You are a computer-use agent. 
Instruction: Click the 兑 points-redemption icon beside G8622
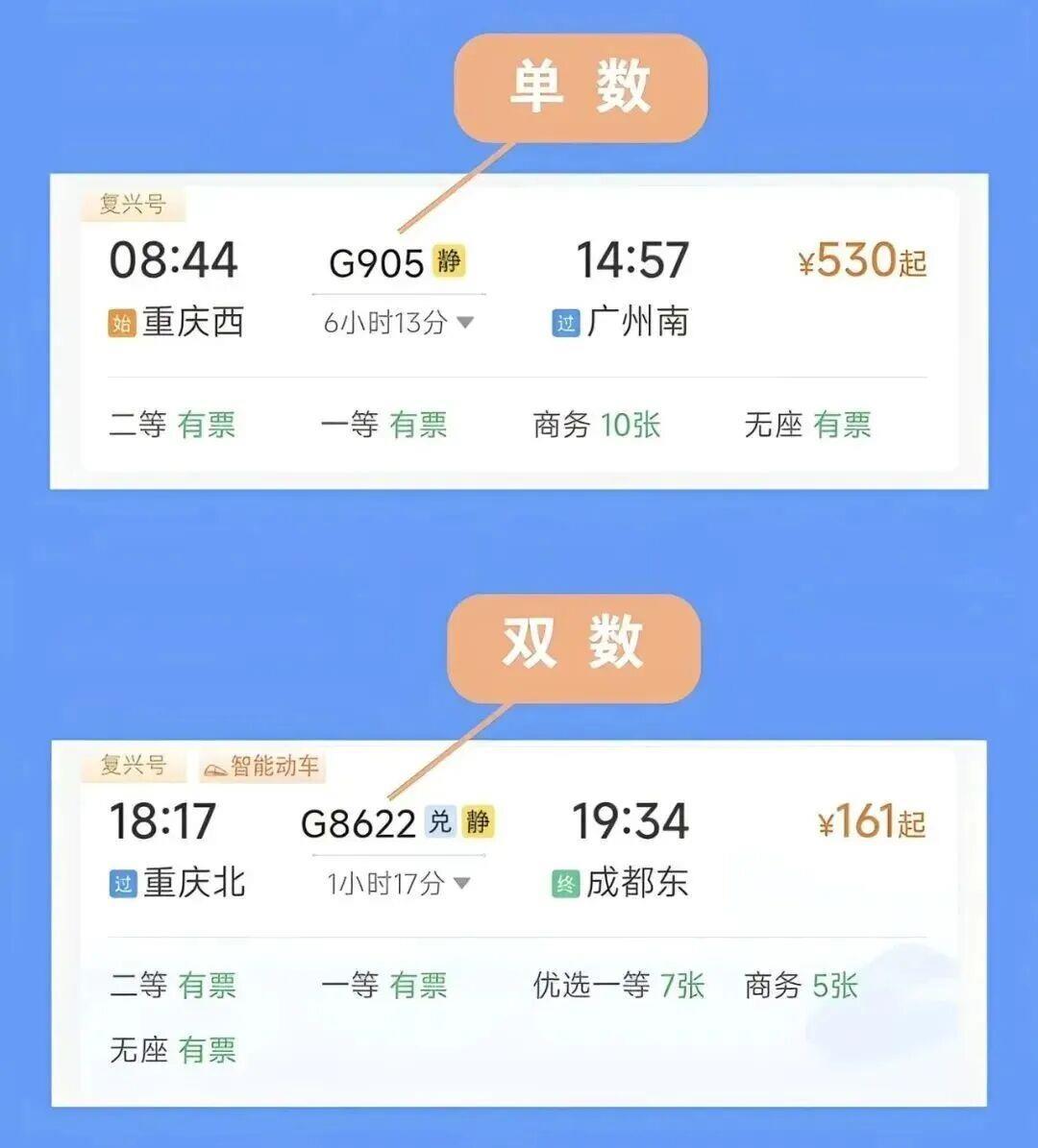(x=441, y=821)
